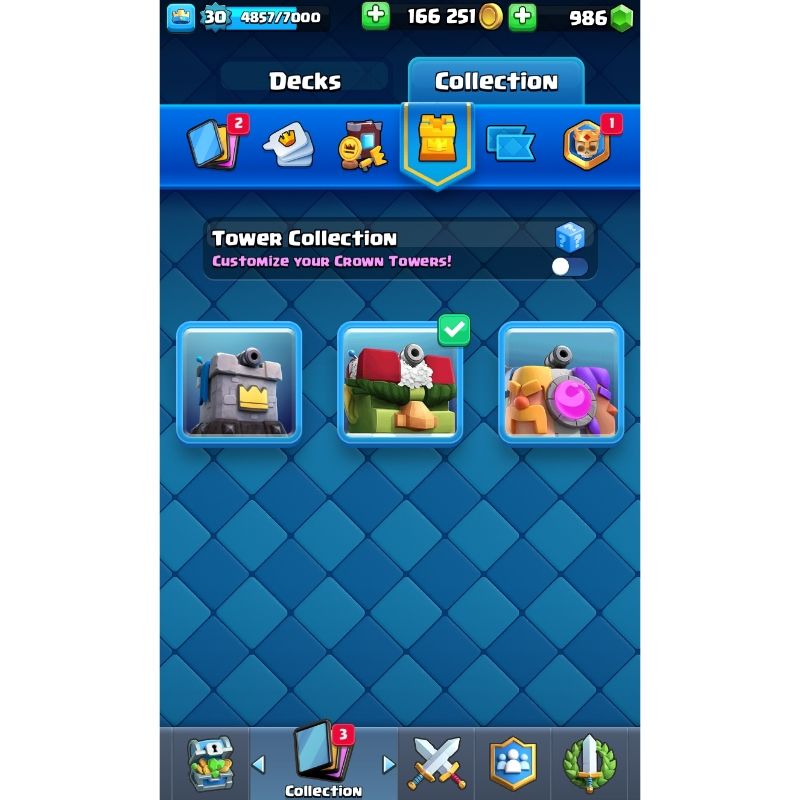Select the green and red festive tower skin
This screenshot has width=800, height=800.
pyautogui.click(x=400, y=383)
